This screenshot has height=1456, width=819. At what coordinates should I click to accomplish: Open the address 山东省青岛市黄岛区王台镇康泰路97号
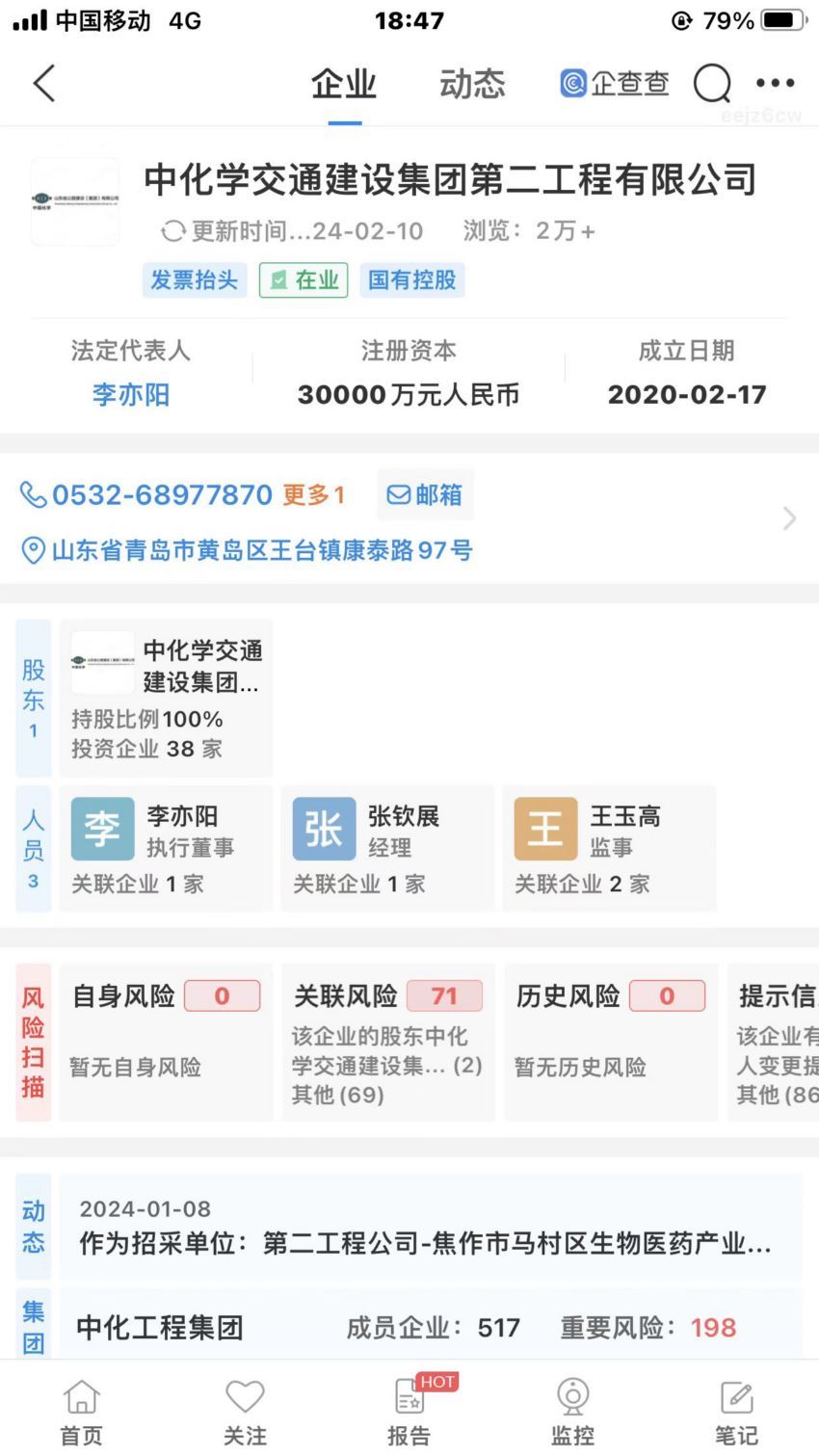(261, 551)
